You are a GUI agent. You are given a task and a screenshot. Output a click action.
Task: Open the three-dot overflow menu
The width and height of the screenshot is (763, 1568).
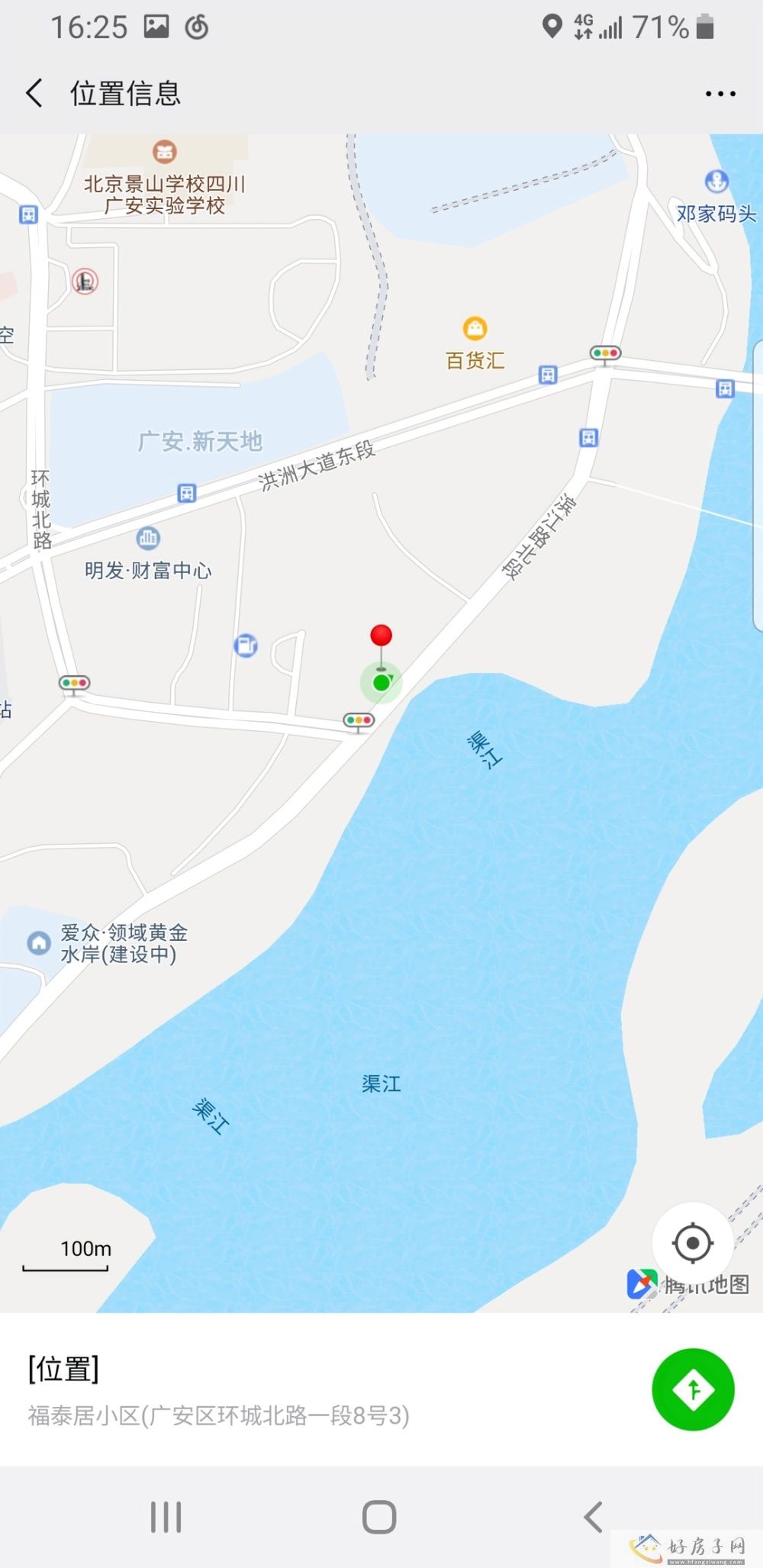pyautogui.click(x=720, y=94)
